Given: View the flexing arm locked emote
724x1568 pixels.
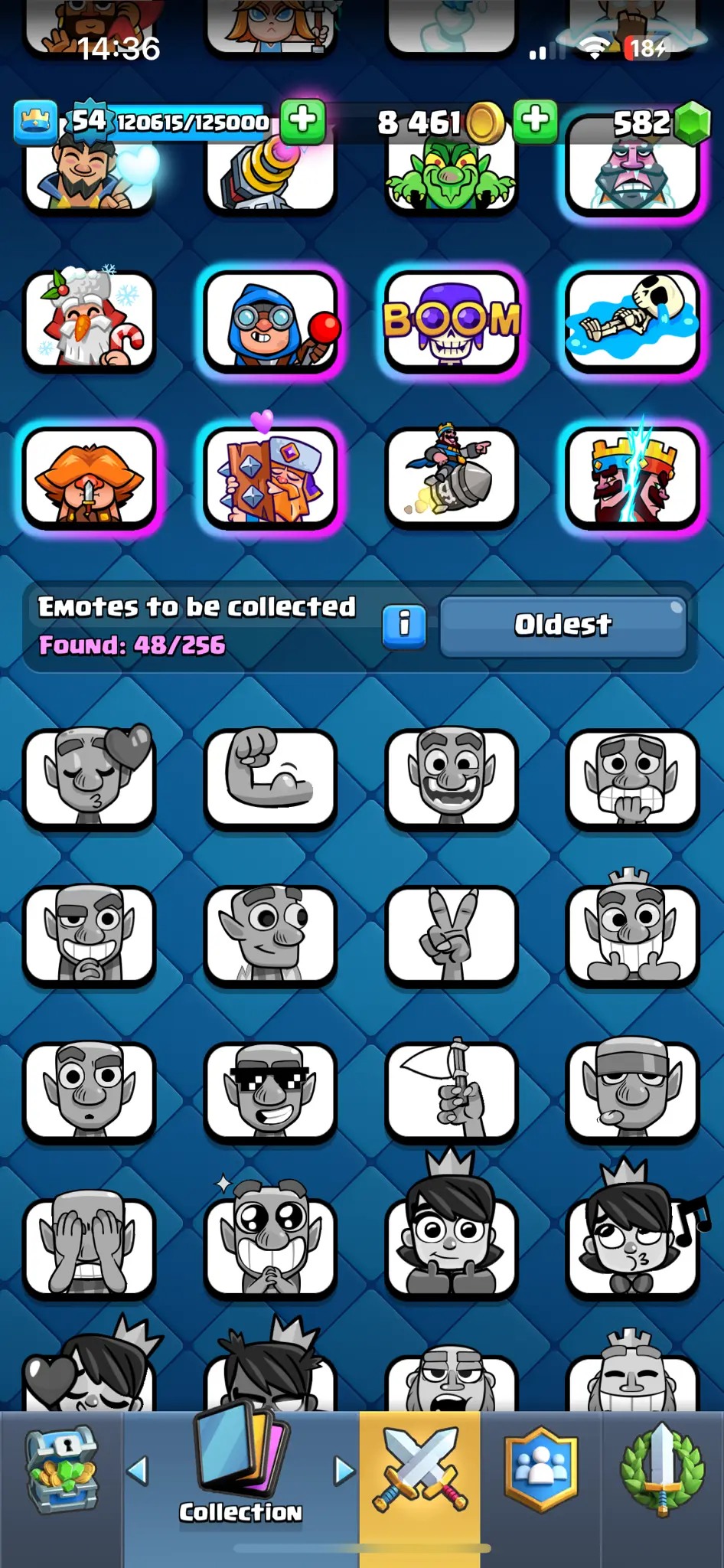Looking at the screenshot, I should coord(270,777).
